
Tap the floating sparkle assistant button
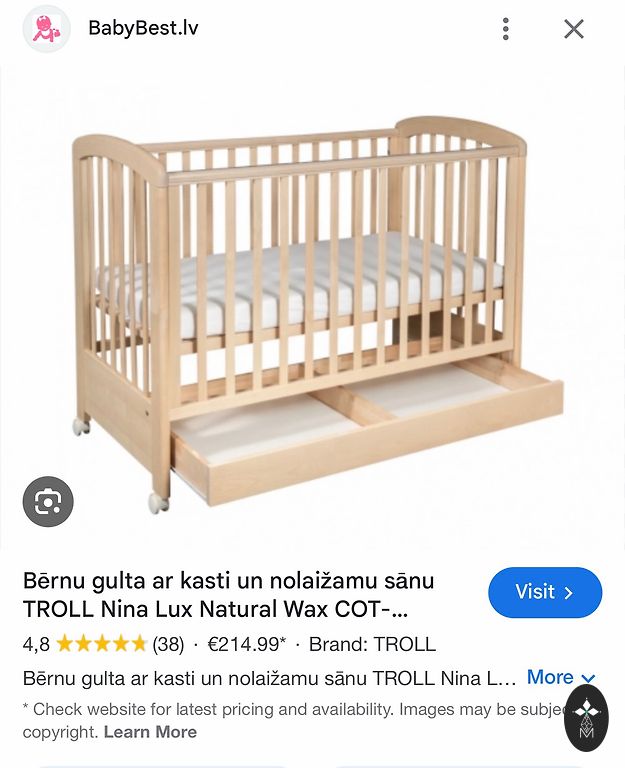coord(586,716)
